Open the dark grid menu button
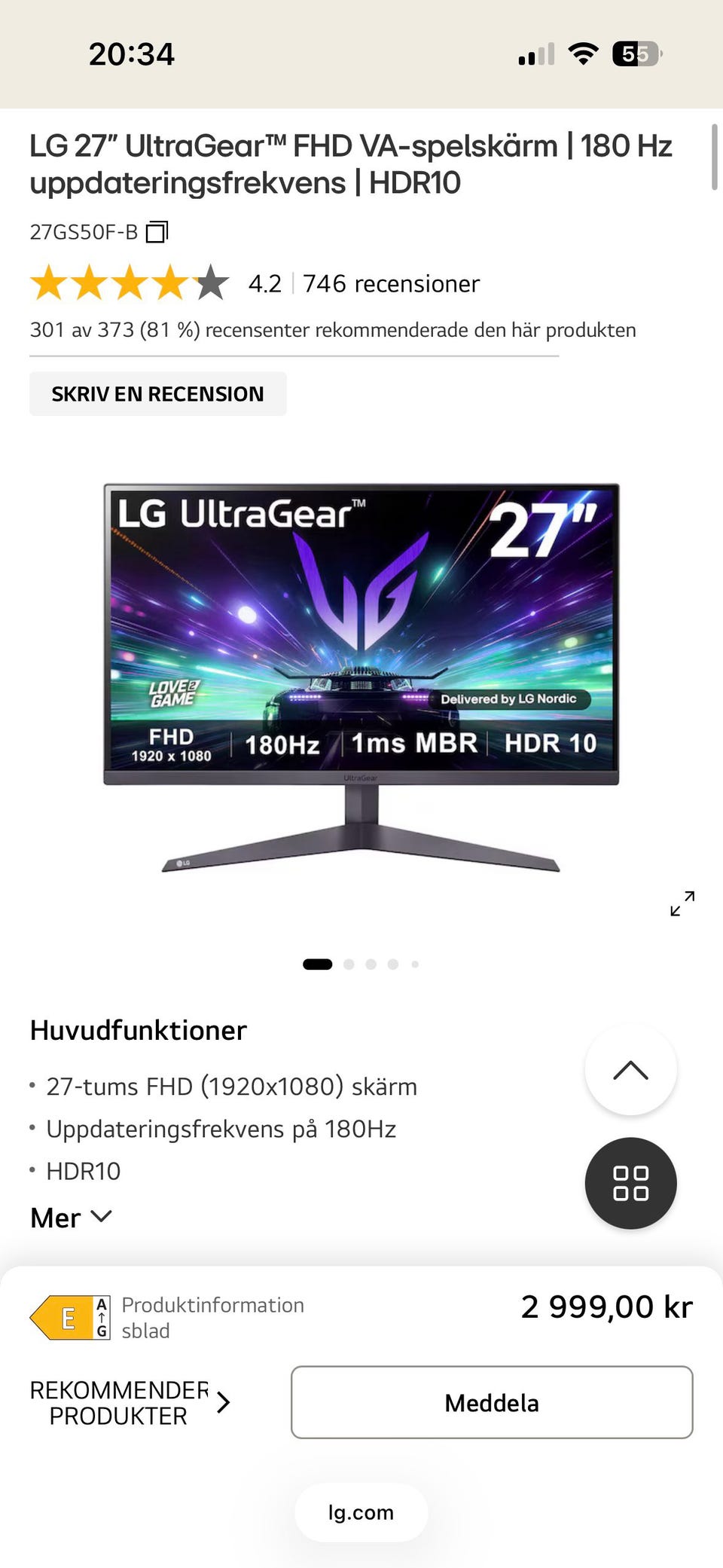Image resolution: width=723 pixels, height=1568 pixels. click(630, 1183)
